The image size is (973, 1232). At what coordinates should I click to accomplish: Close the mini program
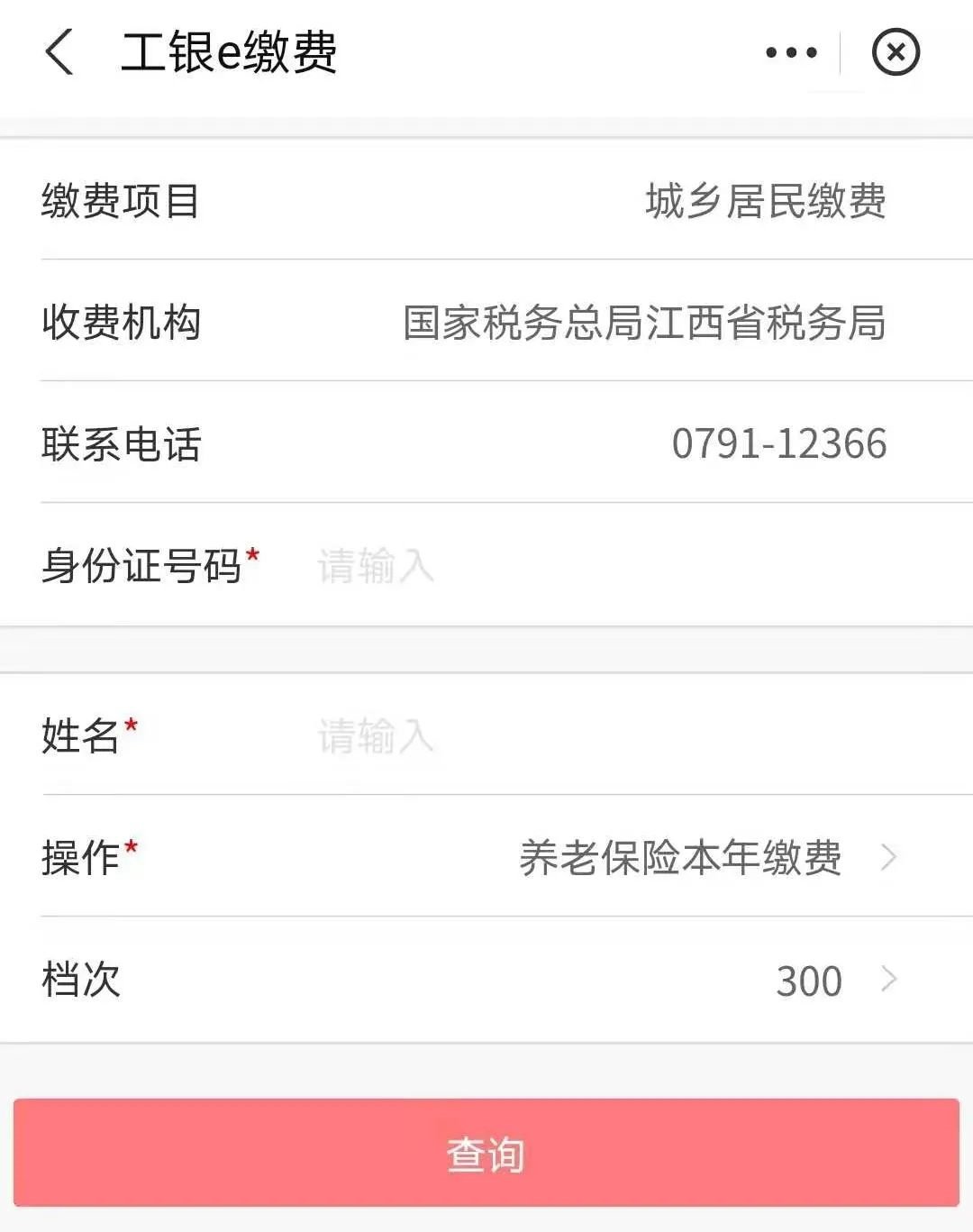(x=896, y=52)
